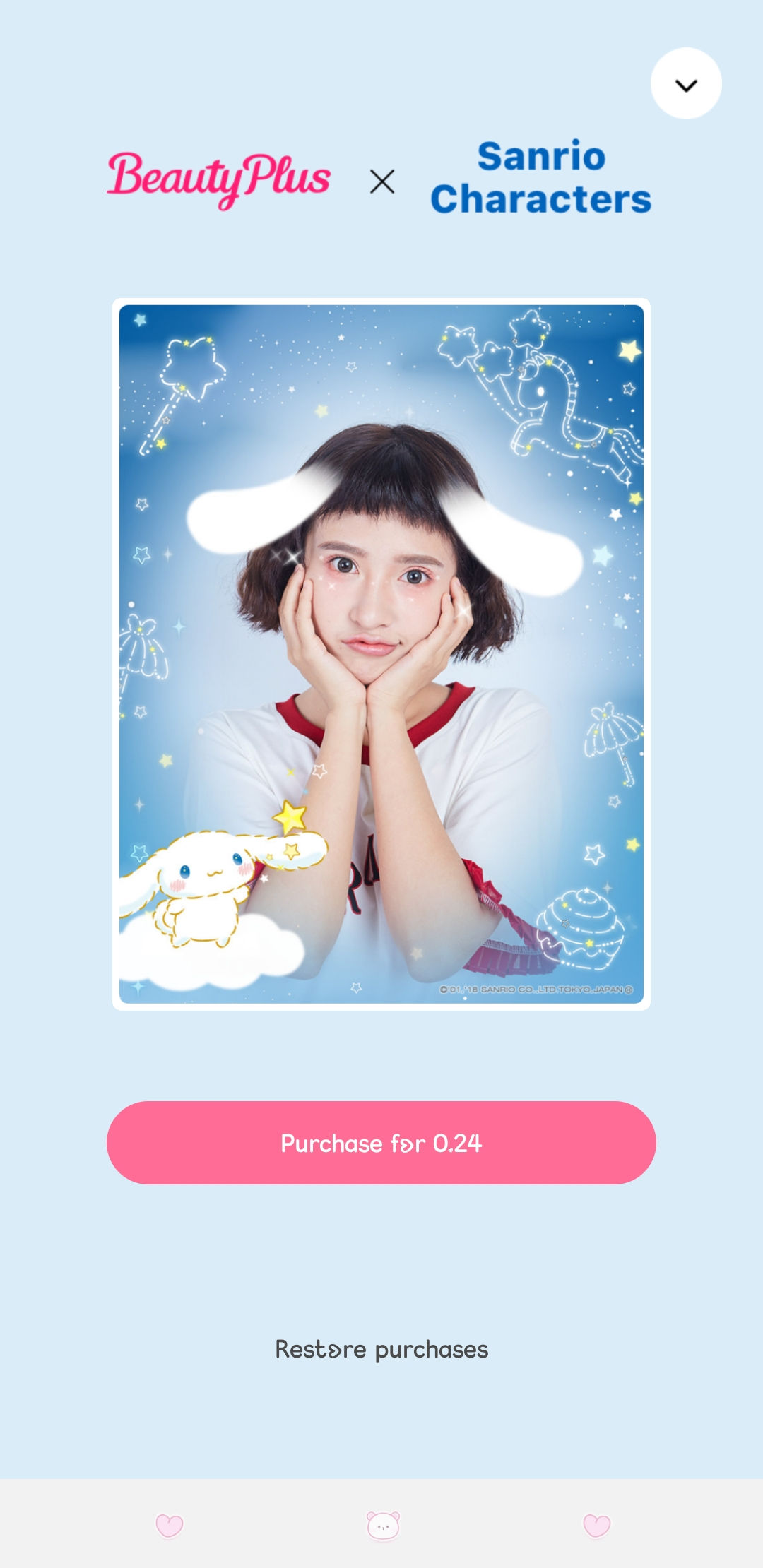Open the Cinnamoroll filter preview image

381,654
